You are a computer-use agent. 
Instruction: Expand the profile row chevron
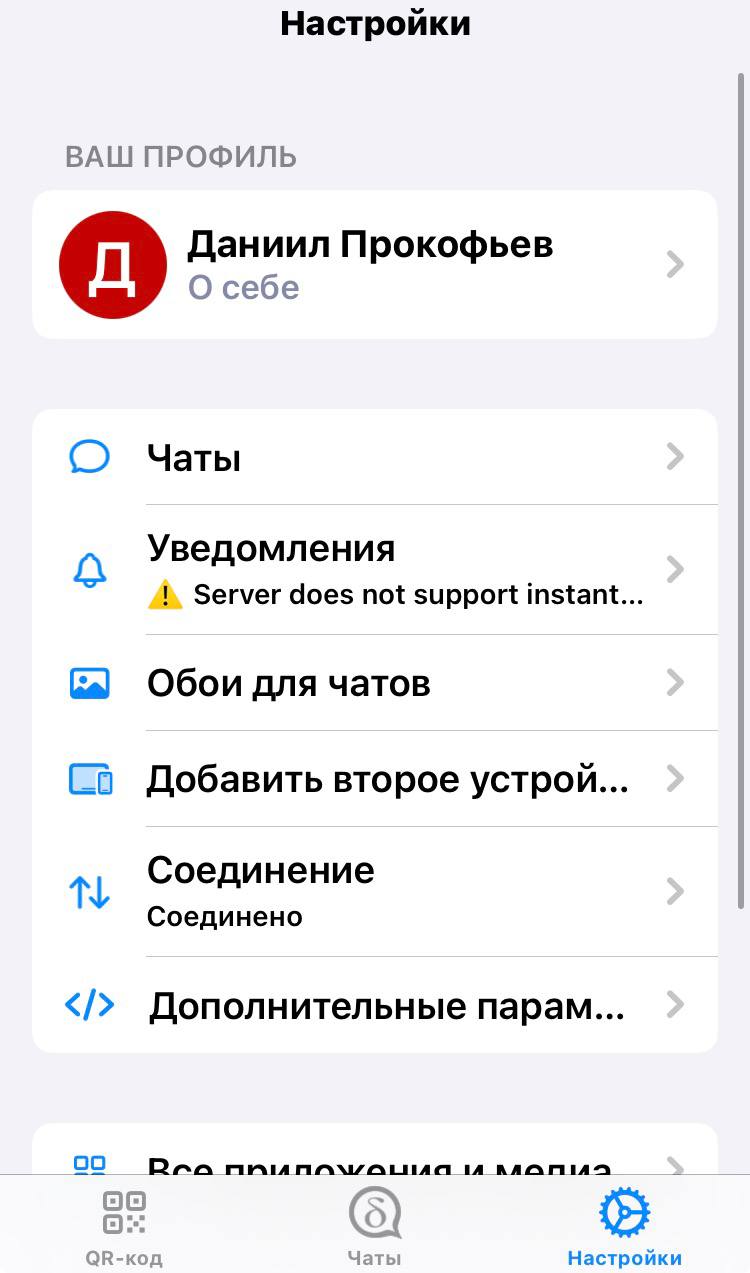676,264
